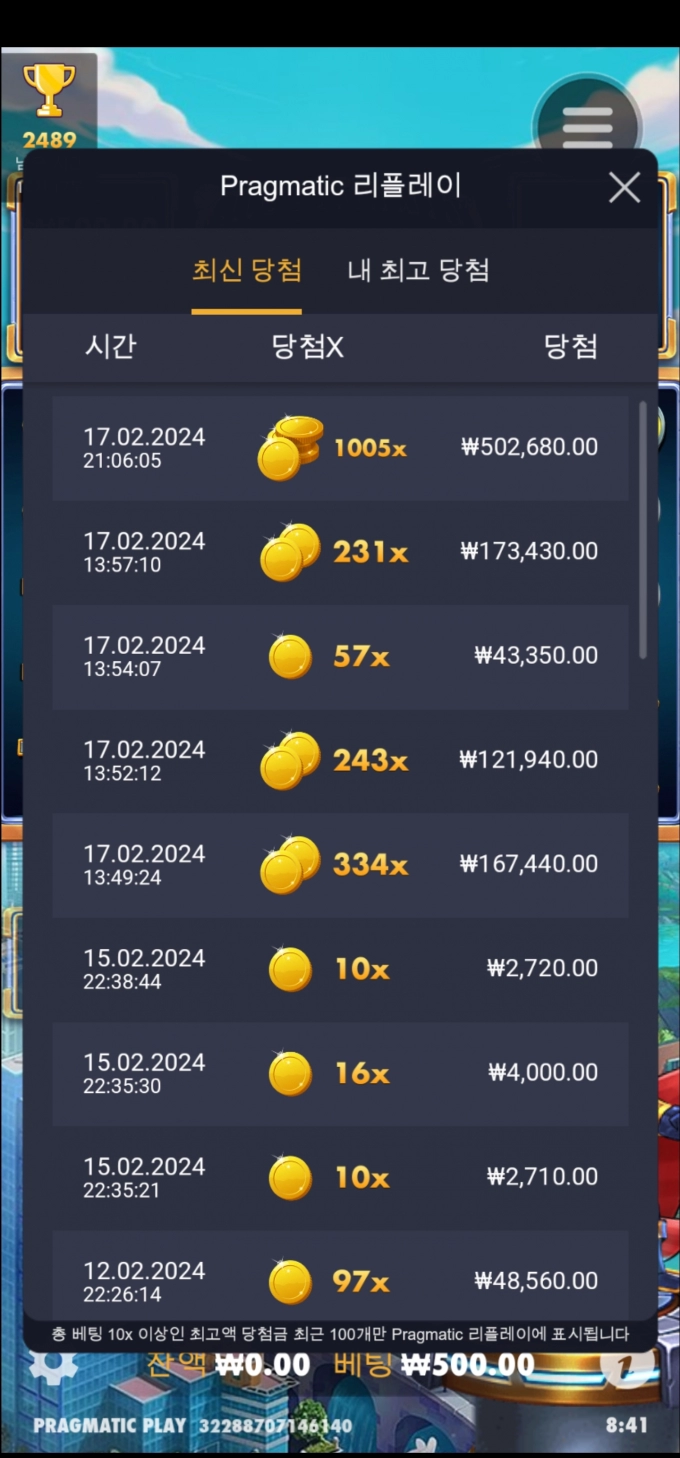This screenshot has height=1458, width=680.
Task: Switch to the 내 최고 당첨 tab
Action: 418,271
